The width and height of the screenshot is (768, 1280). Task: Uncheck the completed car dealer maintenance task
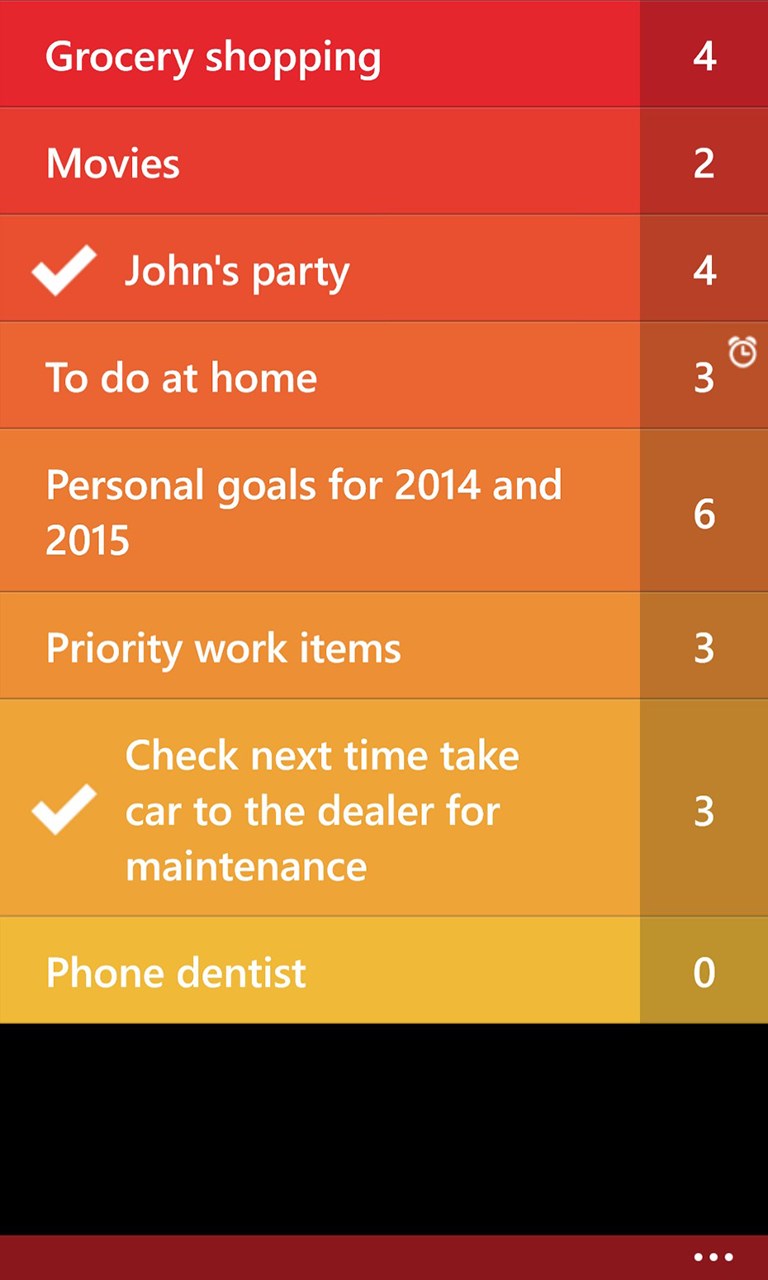click(x=63, y=810)
